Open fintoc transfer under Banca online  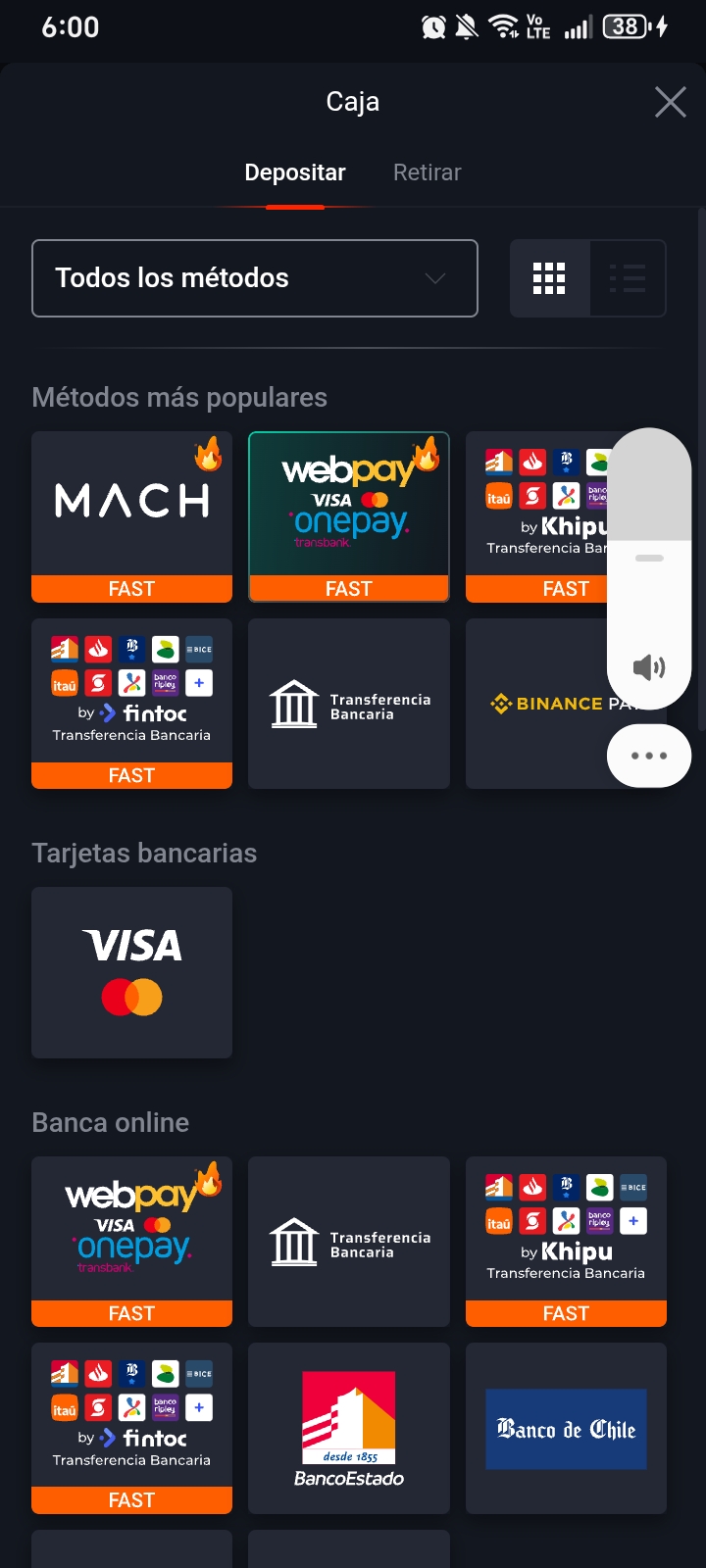click(132, 1428)
